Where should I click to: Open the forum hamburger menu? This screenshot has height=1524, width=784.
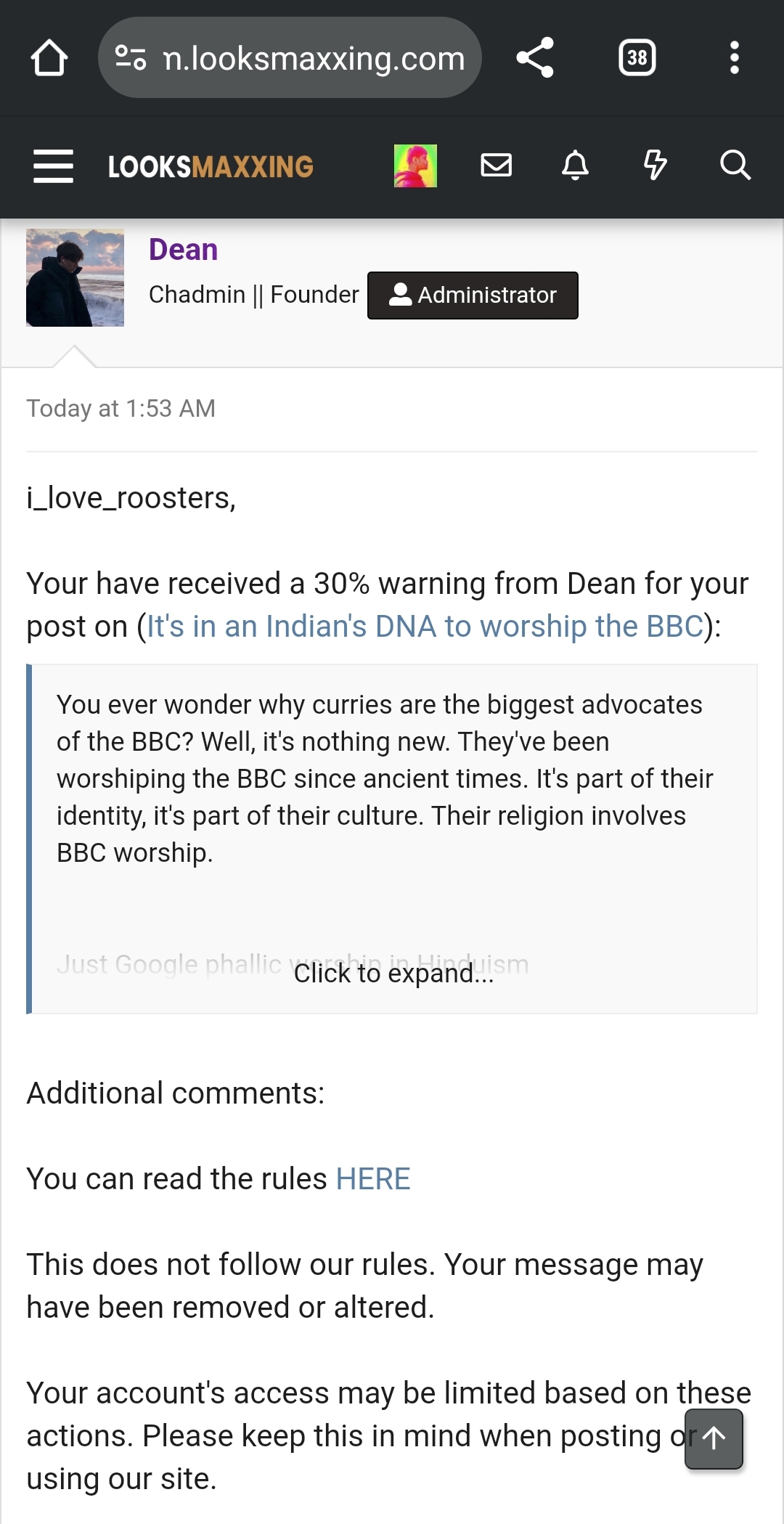pyautogui.click(x=53, y=166)
